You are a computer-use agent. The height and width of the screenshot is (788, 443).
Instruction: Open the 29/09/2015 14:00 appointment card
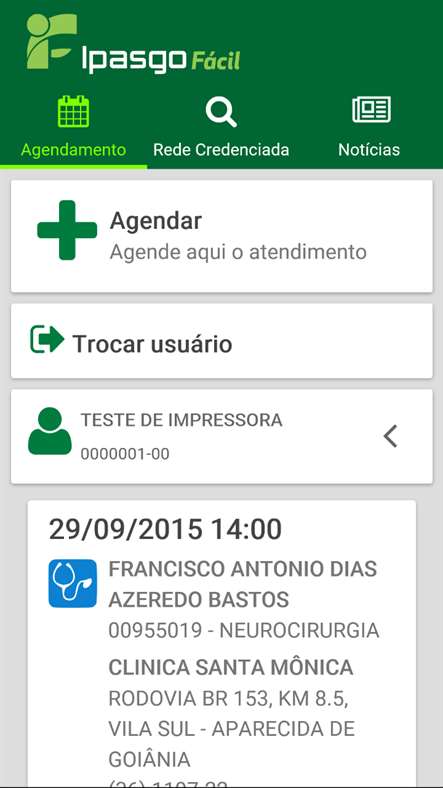222,643
